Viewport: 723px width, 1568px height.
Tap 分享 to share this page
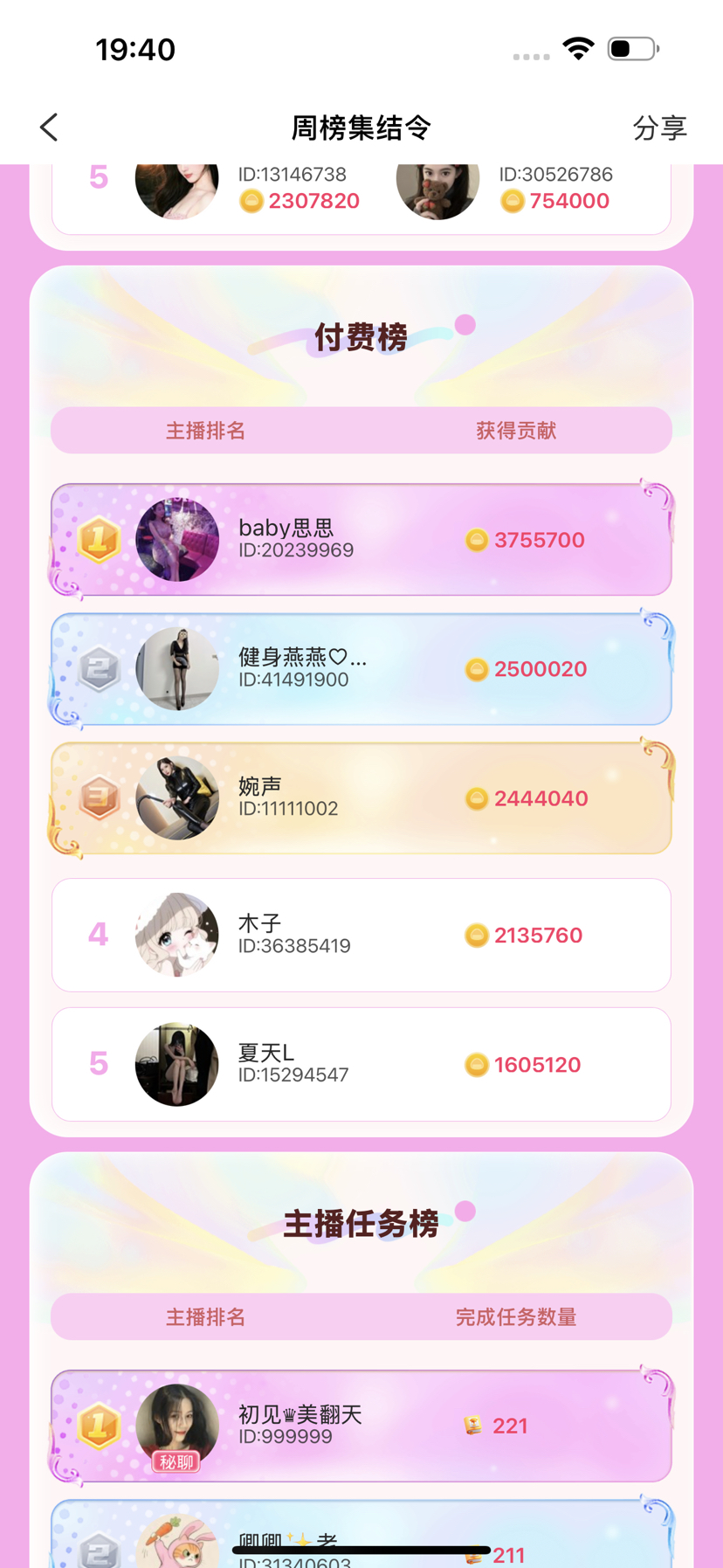pos(659,128)
